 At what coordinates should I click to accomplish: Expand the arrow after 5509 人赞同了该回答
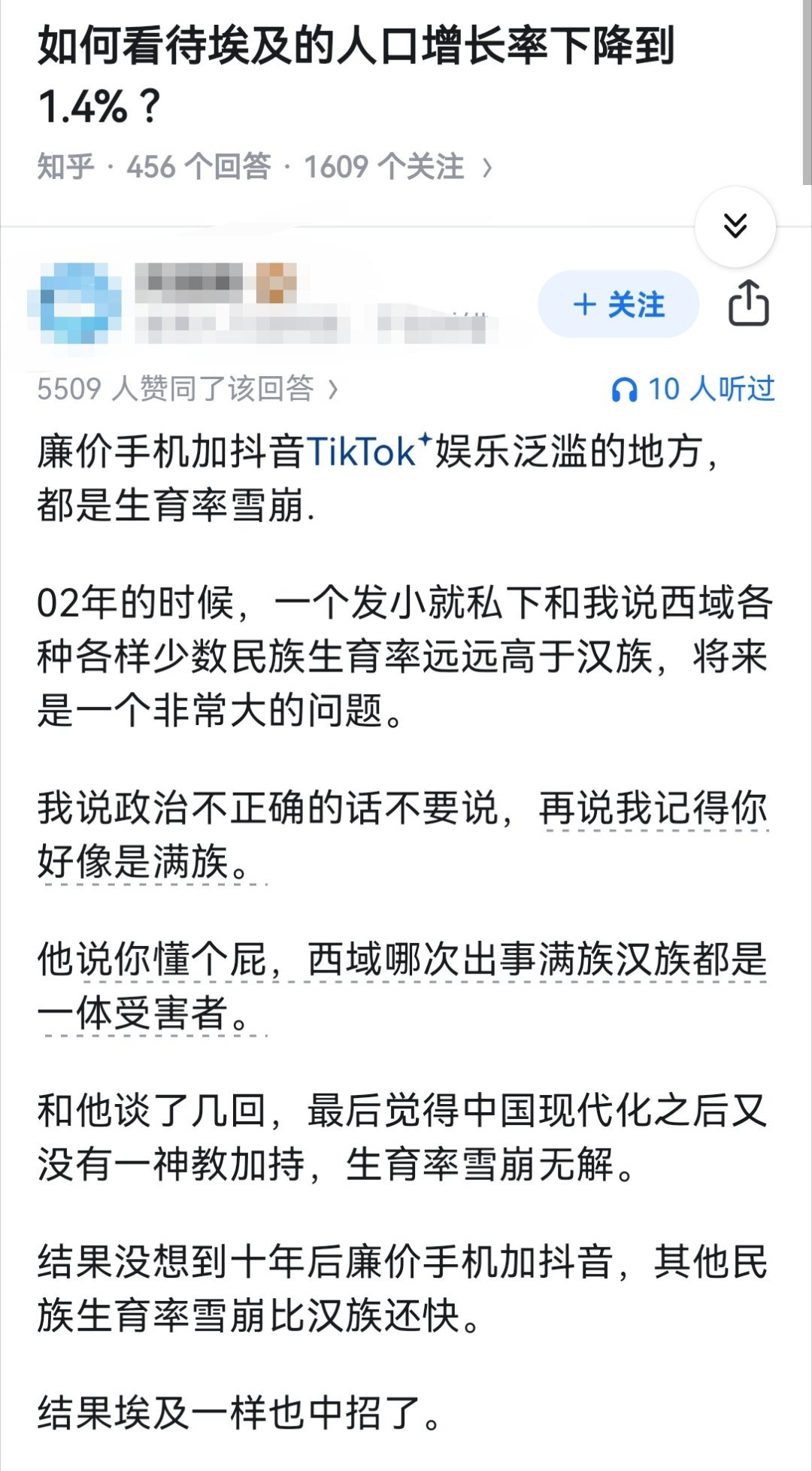334,387
